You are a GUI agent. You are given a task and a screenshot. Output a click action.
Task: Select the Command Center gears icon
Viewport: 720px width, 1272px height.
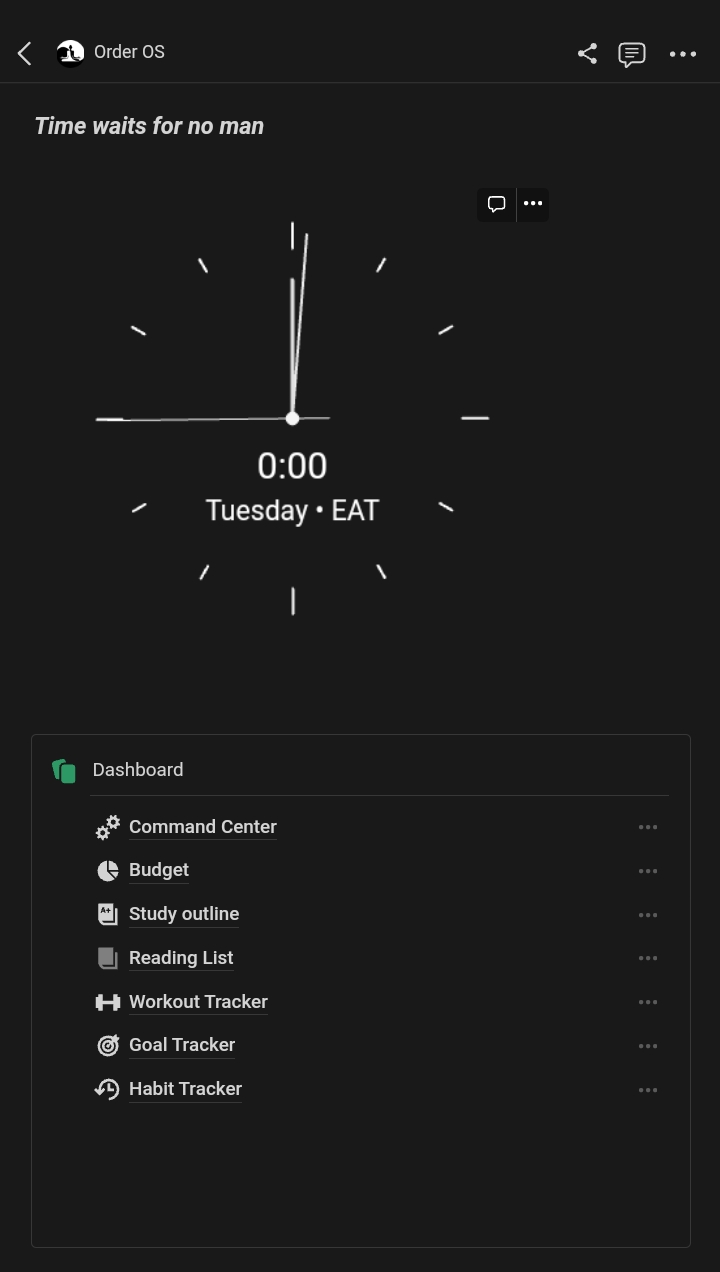(108, 827)
